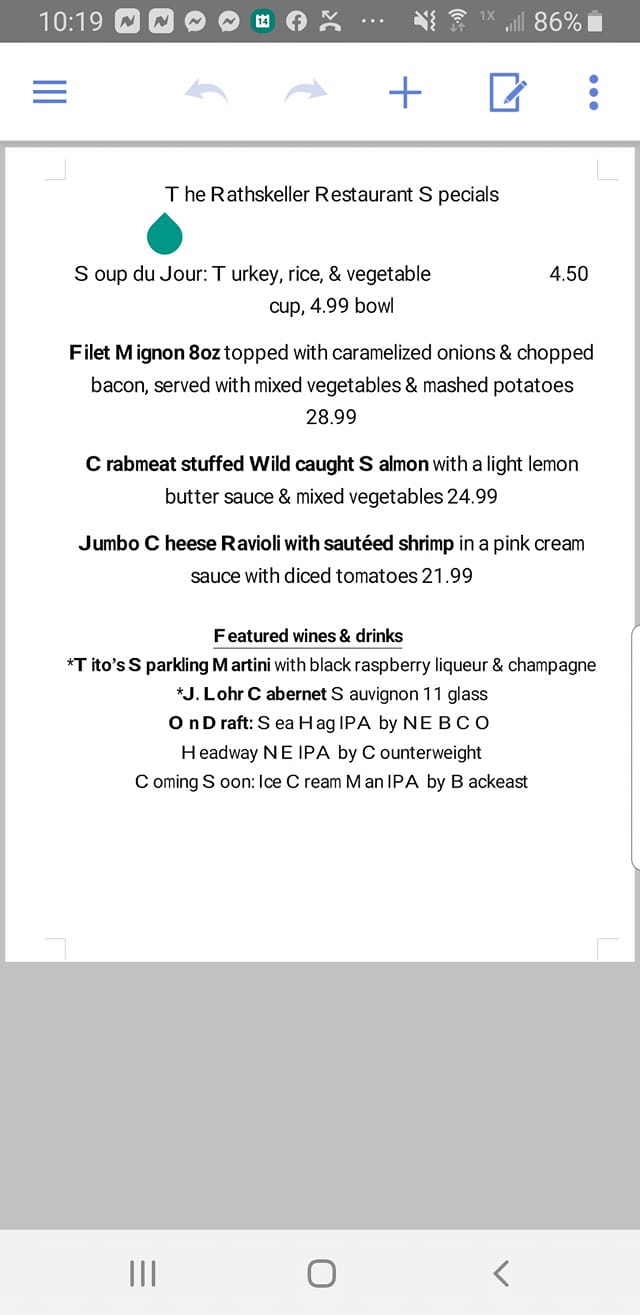Open the edit pencil tool
Screen dimensions: 640x1315
pos(507,93)
